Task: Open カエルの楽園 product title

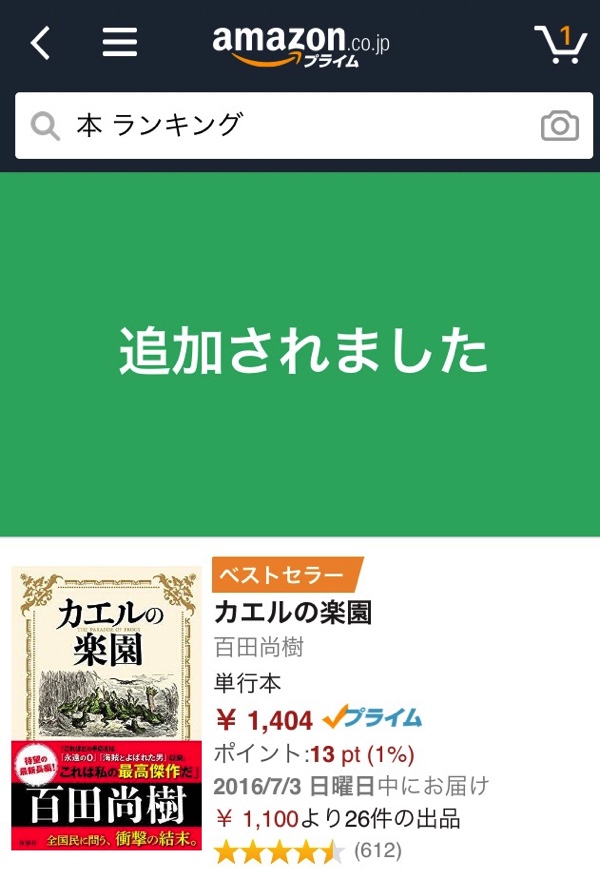Action: click(x=293, y=613)
